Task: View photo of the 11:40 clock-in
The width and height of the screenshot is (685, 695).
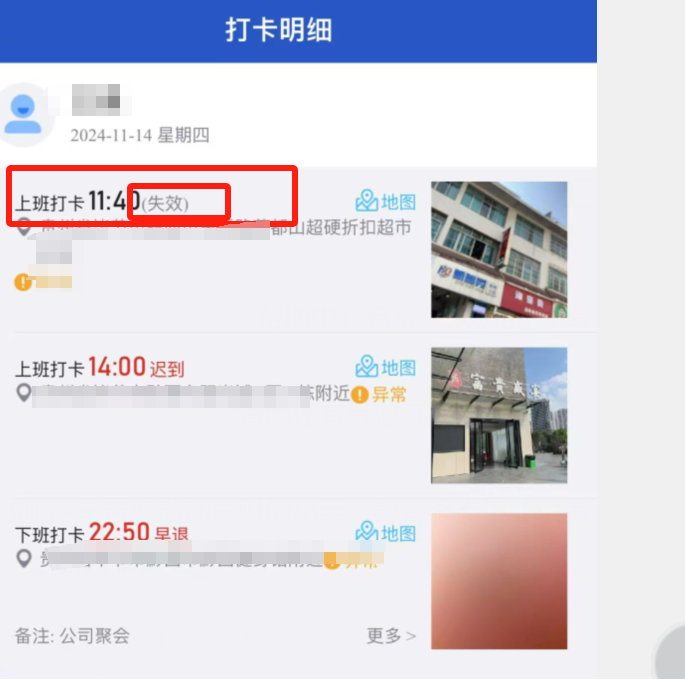Action: [498, 250]
